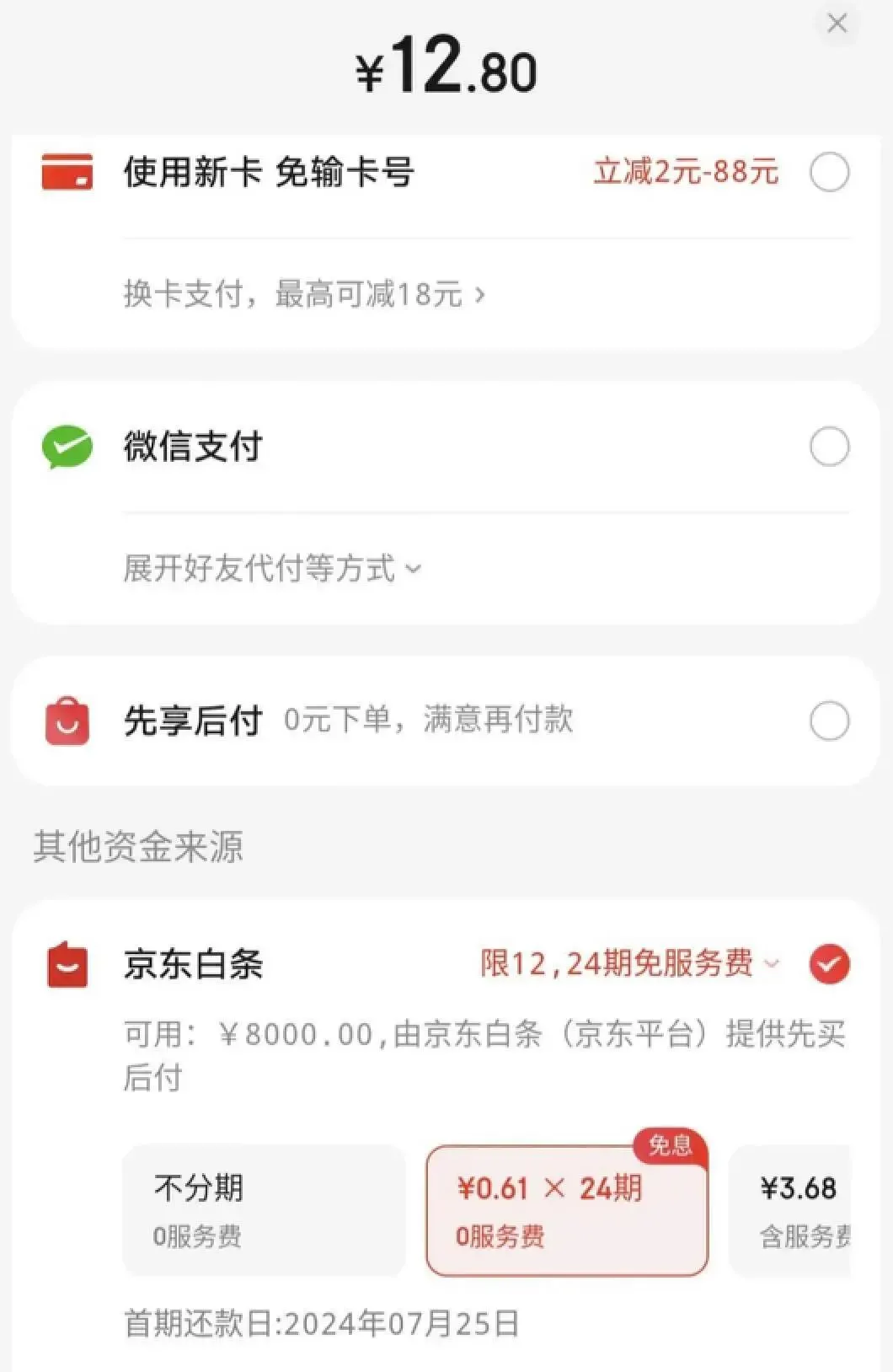Image resolution: width=893 pixels, height=1372 pixels.
Task: Expand 限12,24期免服务费 details
Action: click(630, 963)
